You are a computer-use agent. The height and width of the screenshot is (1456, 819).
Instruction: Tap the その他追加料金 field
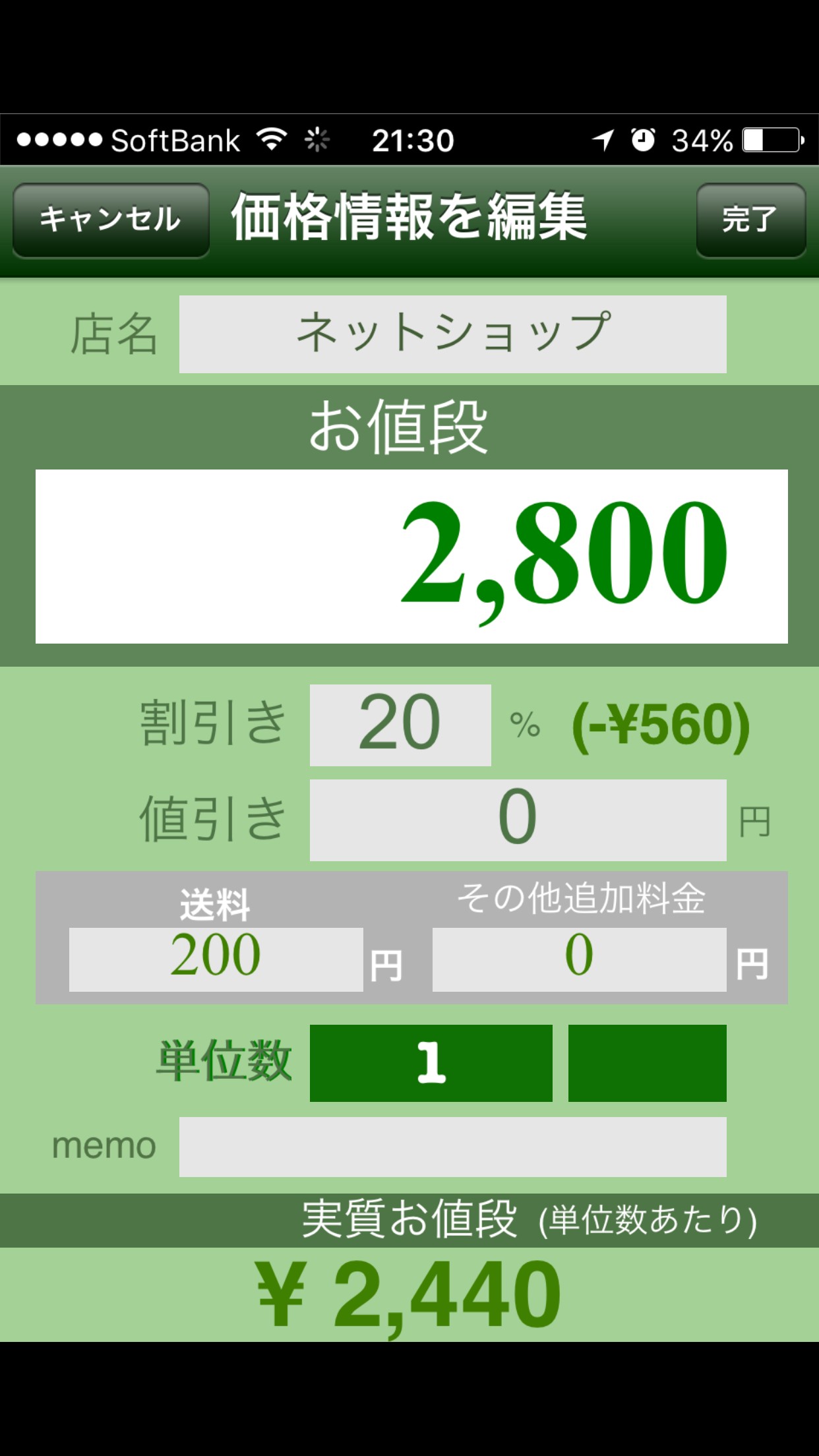[579, 959]
